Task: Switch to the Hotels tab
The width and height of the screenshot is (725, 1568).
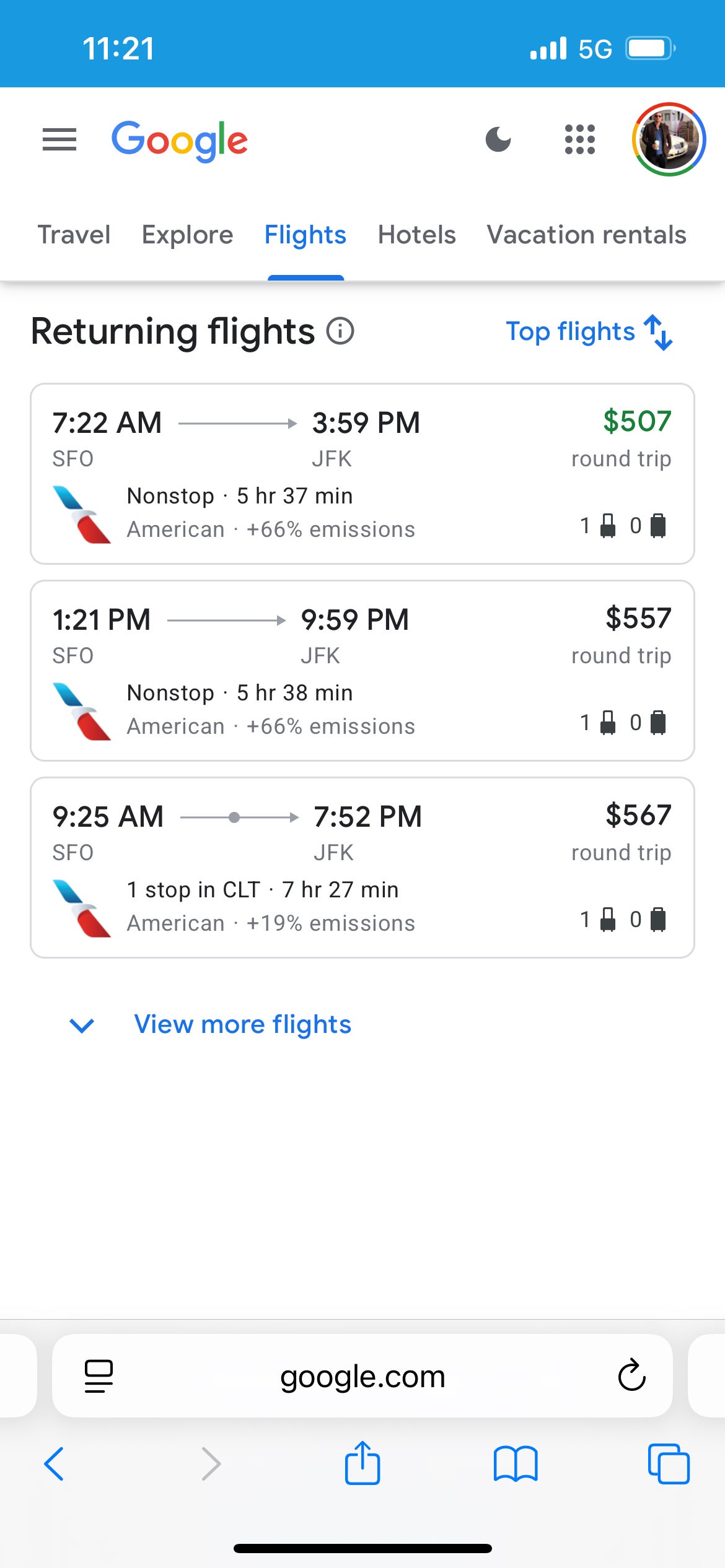Action: tap(416, 235)
